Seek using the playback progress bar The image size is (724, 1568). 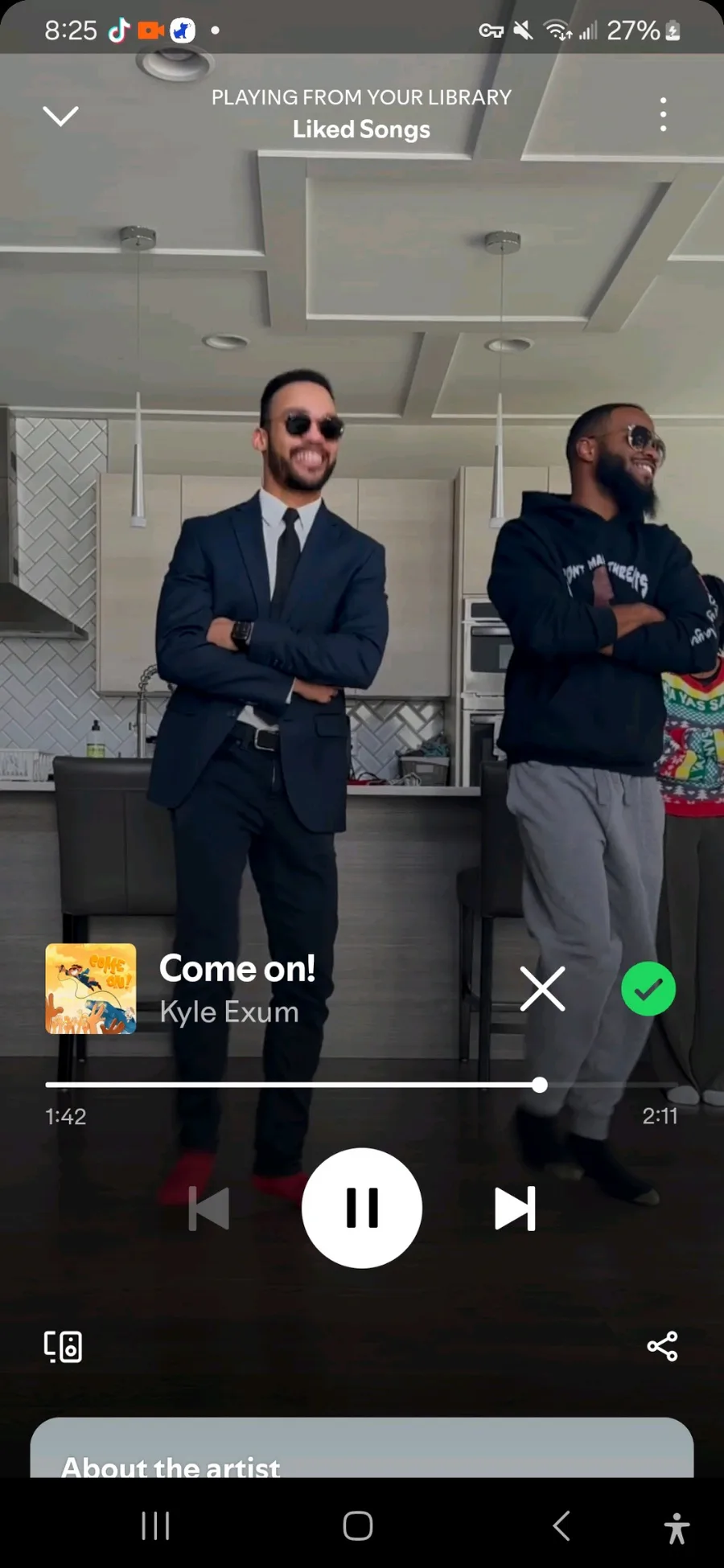point(362,1085)
